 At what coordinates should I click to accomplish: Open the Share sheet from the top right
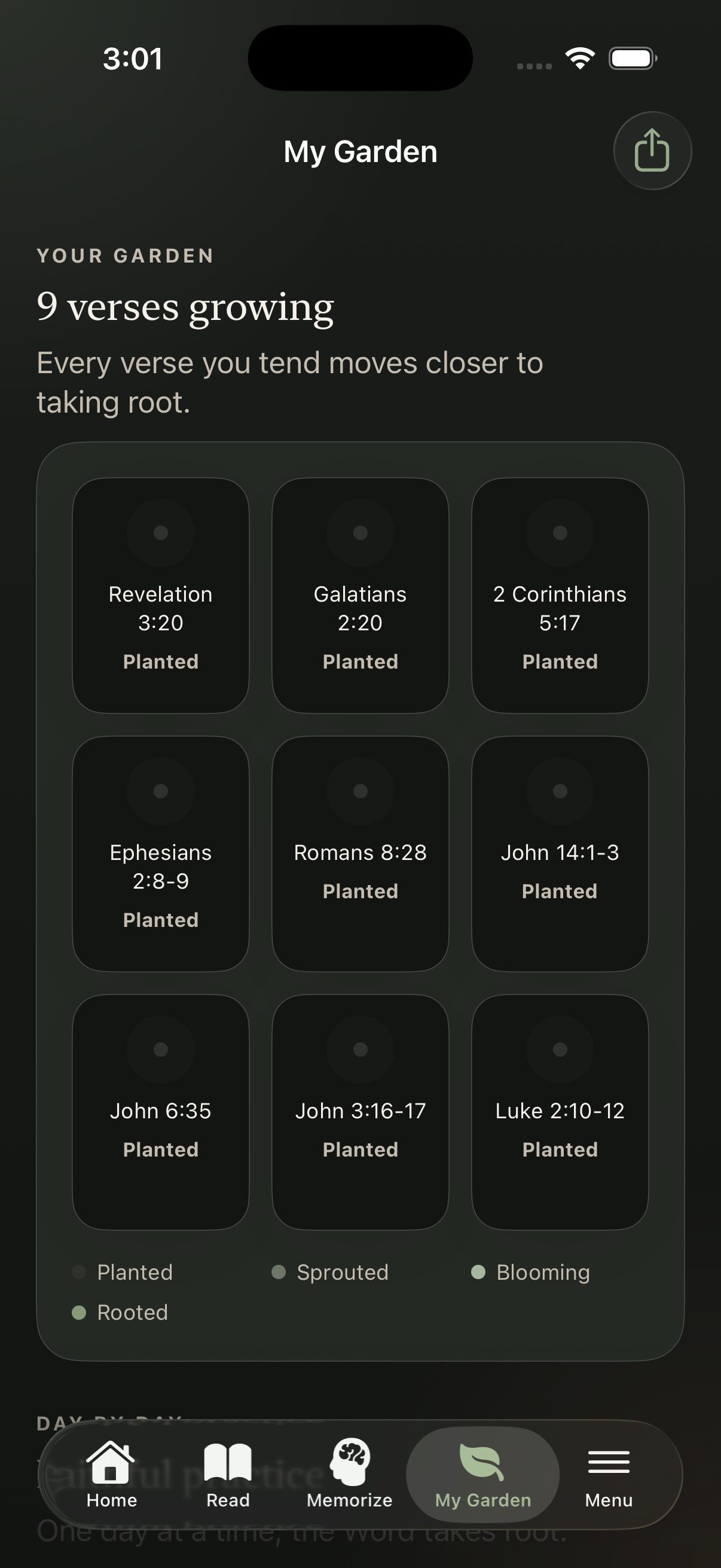[652, 150]
